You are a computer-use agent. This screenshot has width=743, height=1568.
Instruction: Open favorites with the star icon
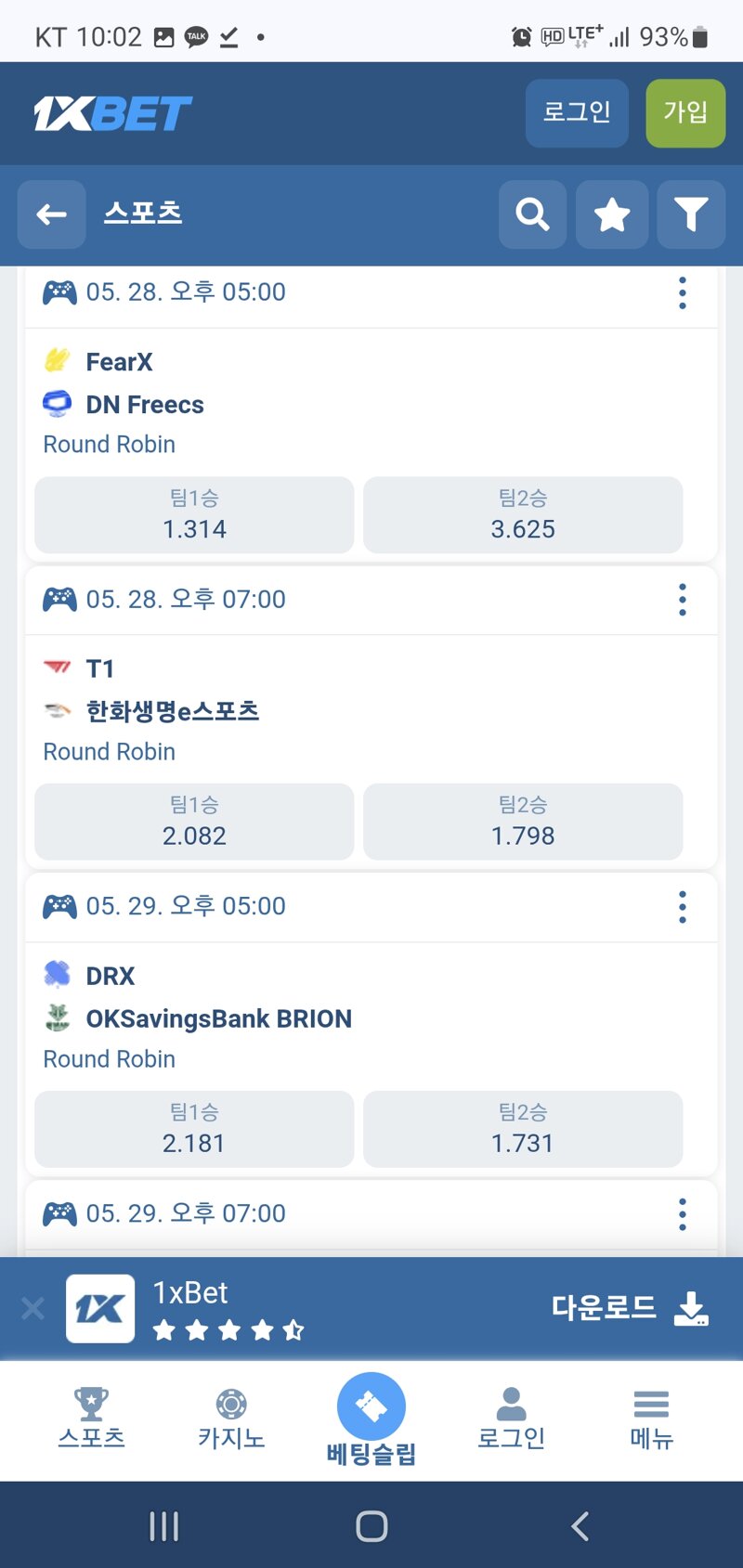[x=612, y=214]
